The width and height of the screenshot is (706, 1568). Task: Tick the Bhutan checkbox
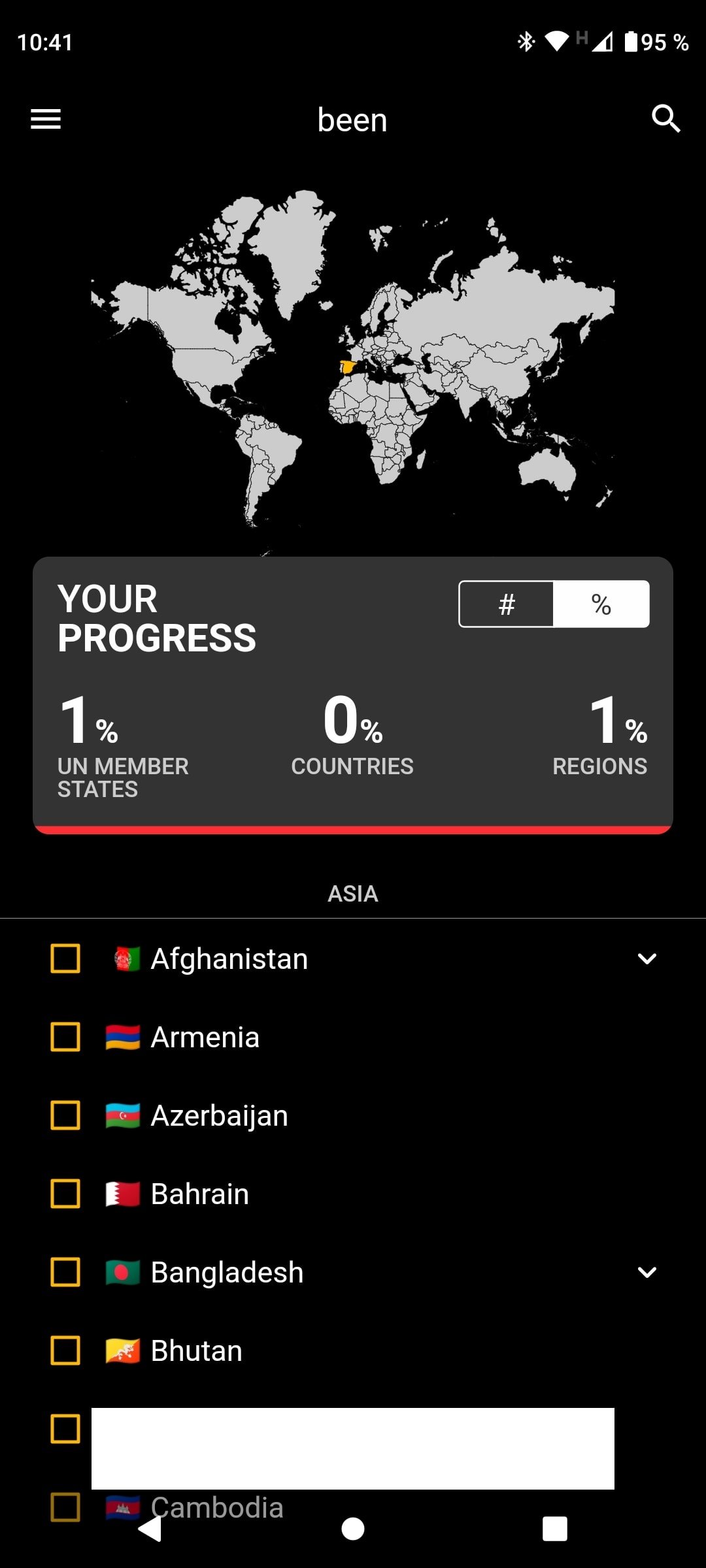pos(65,1350)
